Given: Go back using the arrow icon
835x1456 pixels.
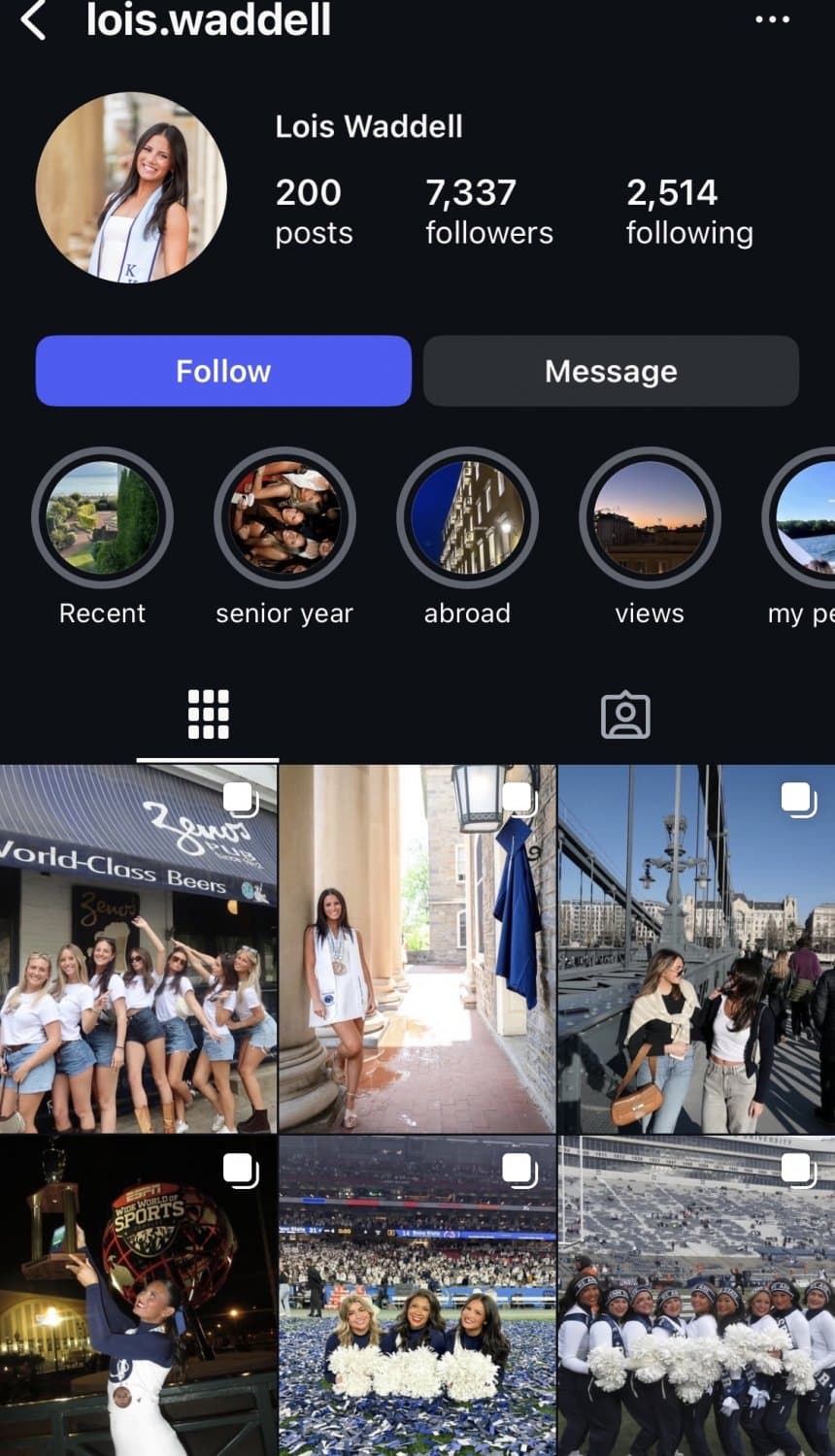Looking at the screenshot, I should 34,20.
